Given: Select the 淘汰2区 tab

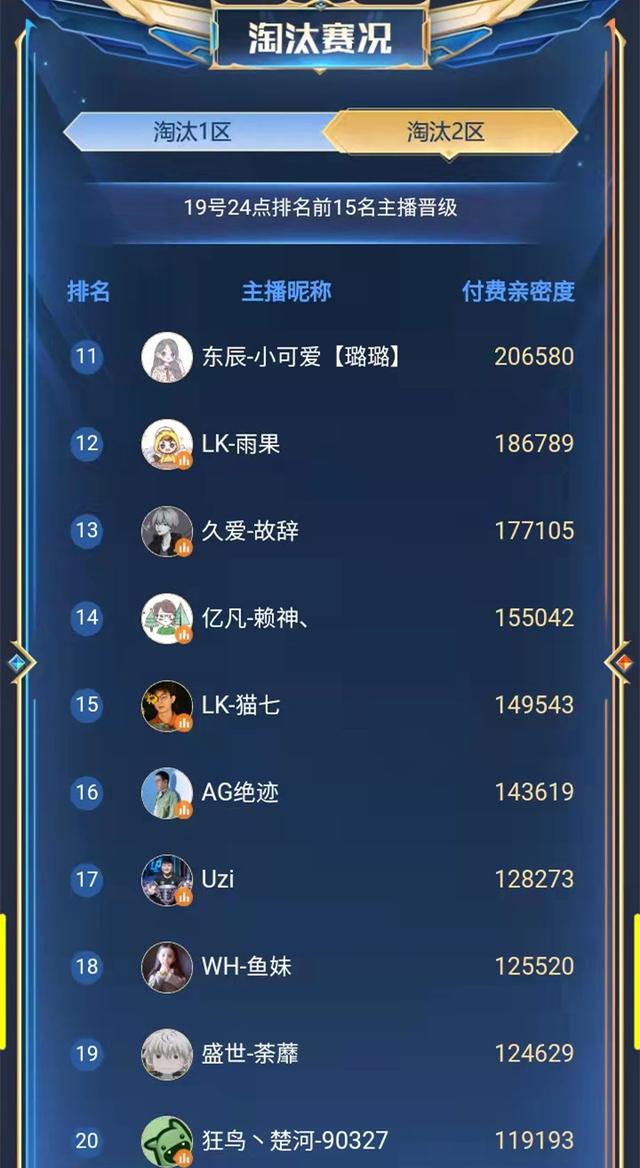Looking at the screenshot, I should click(446, 132).
